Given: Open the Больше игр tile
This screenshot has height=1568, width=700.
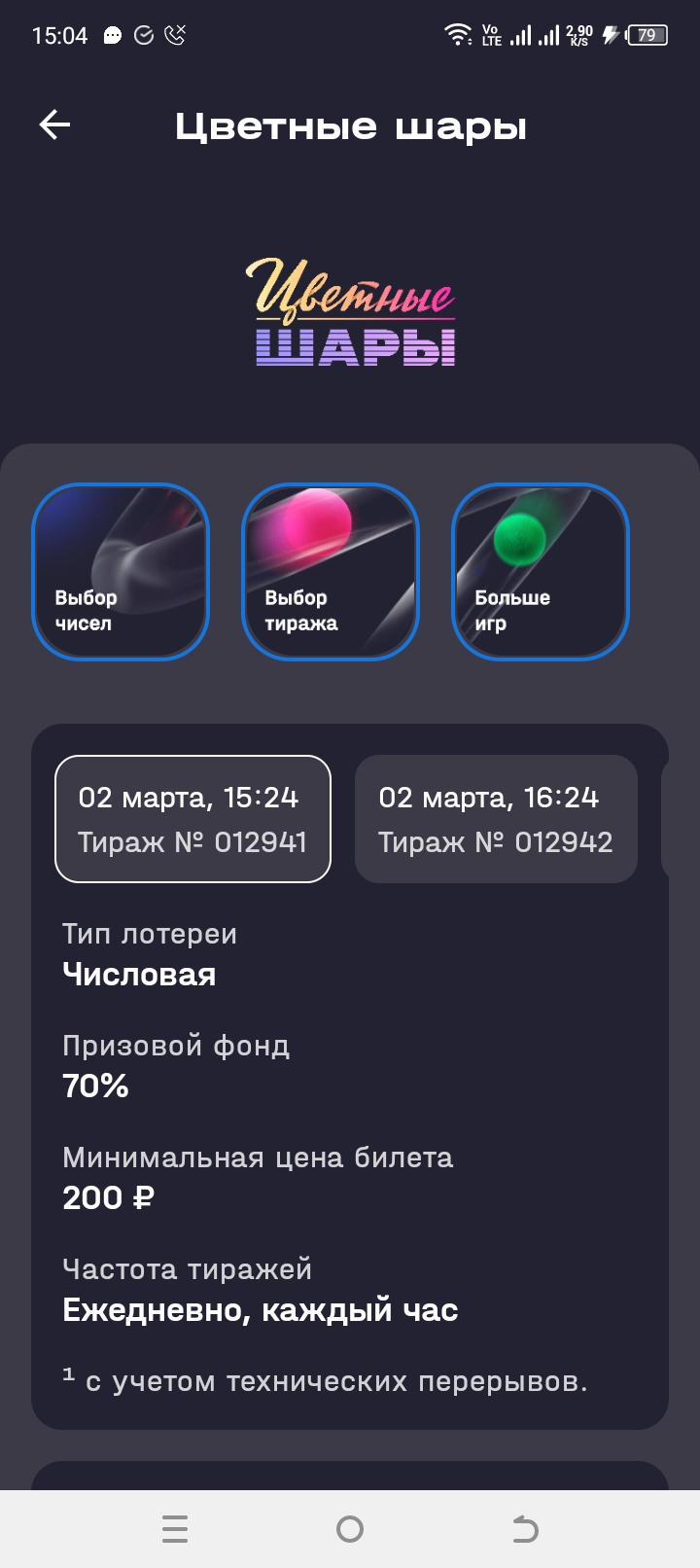Looking at the screenshot, I should tap(541, 572).
